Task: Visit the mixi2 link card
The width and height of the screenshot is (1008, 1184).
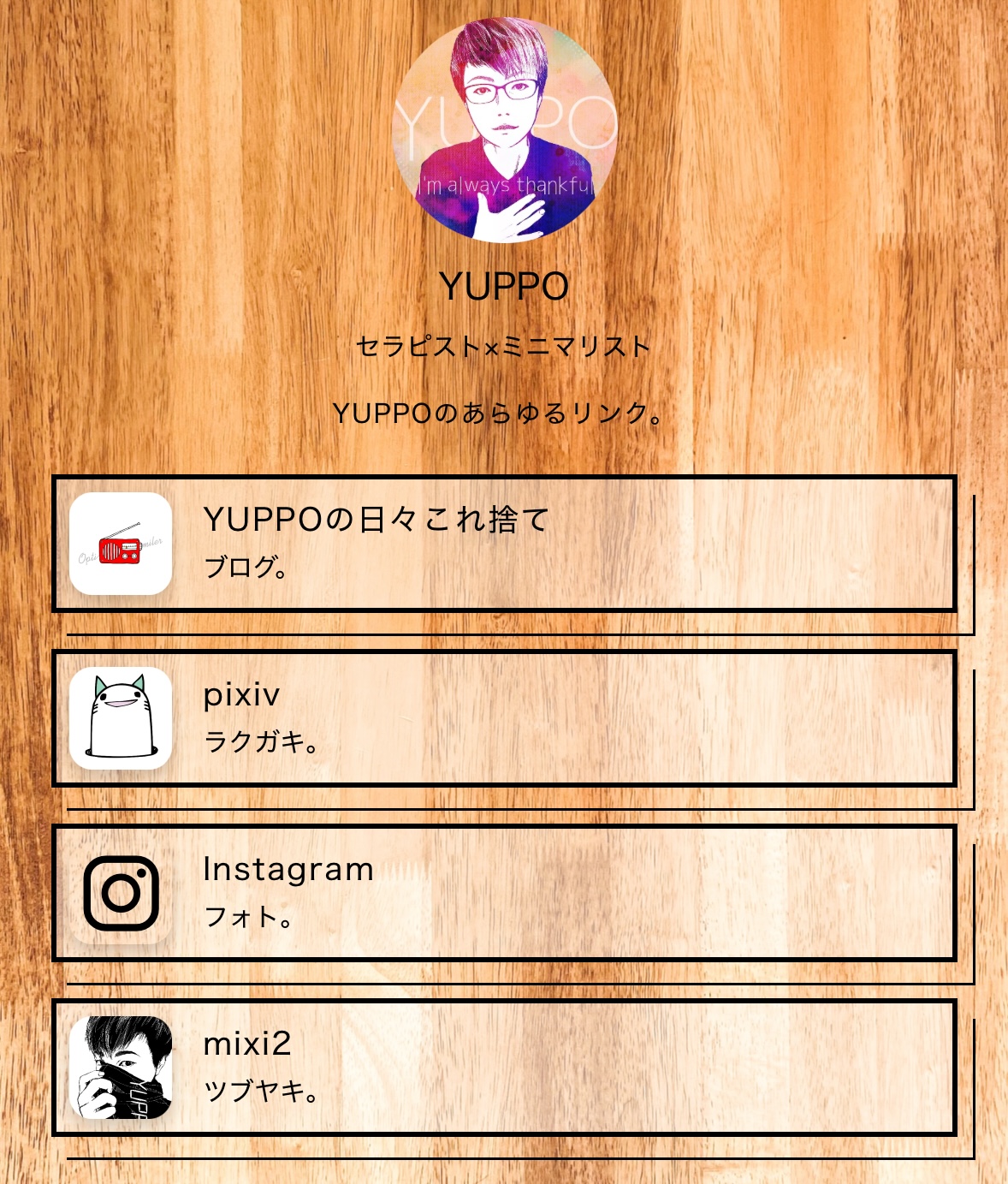Action: [503, 1068]
